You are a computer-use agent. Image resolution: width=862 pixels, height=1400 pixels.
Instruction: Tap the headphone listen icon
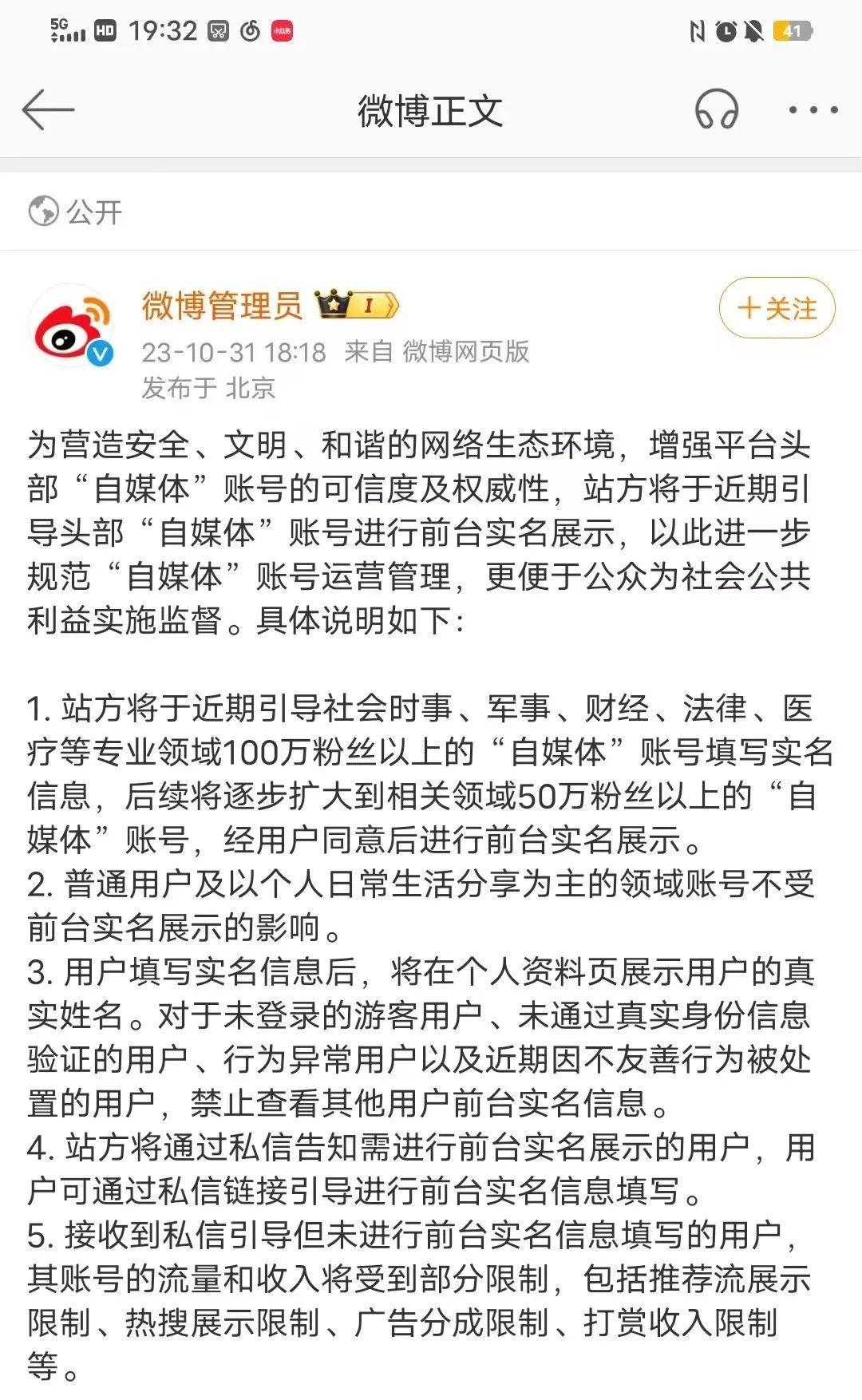coord(716,109)
